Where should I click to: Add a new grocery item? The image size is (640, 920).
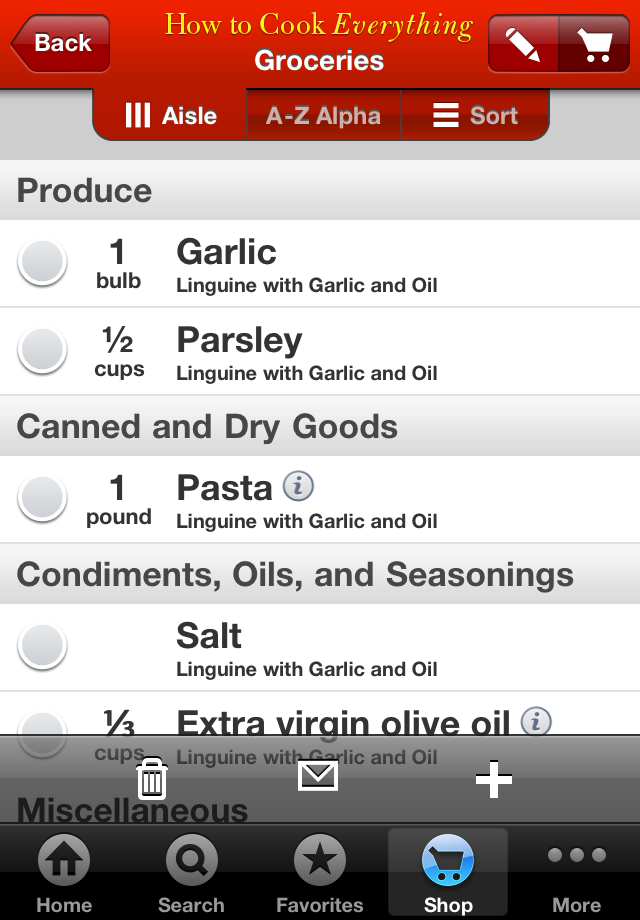pos(494,779)
